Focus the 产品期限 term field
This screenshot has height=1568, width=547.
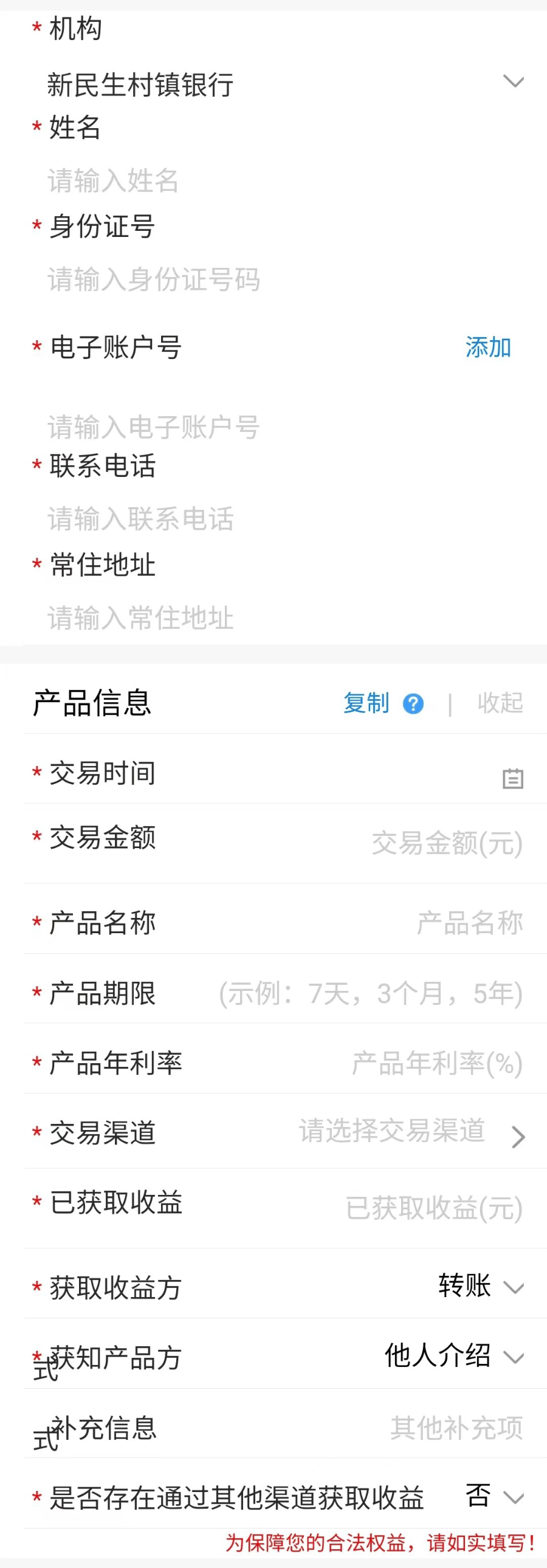point(370,993)
